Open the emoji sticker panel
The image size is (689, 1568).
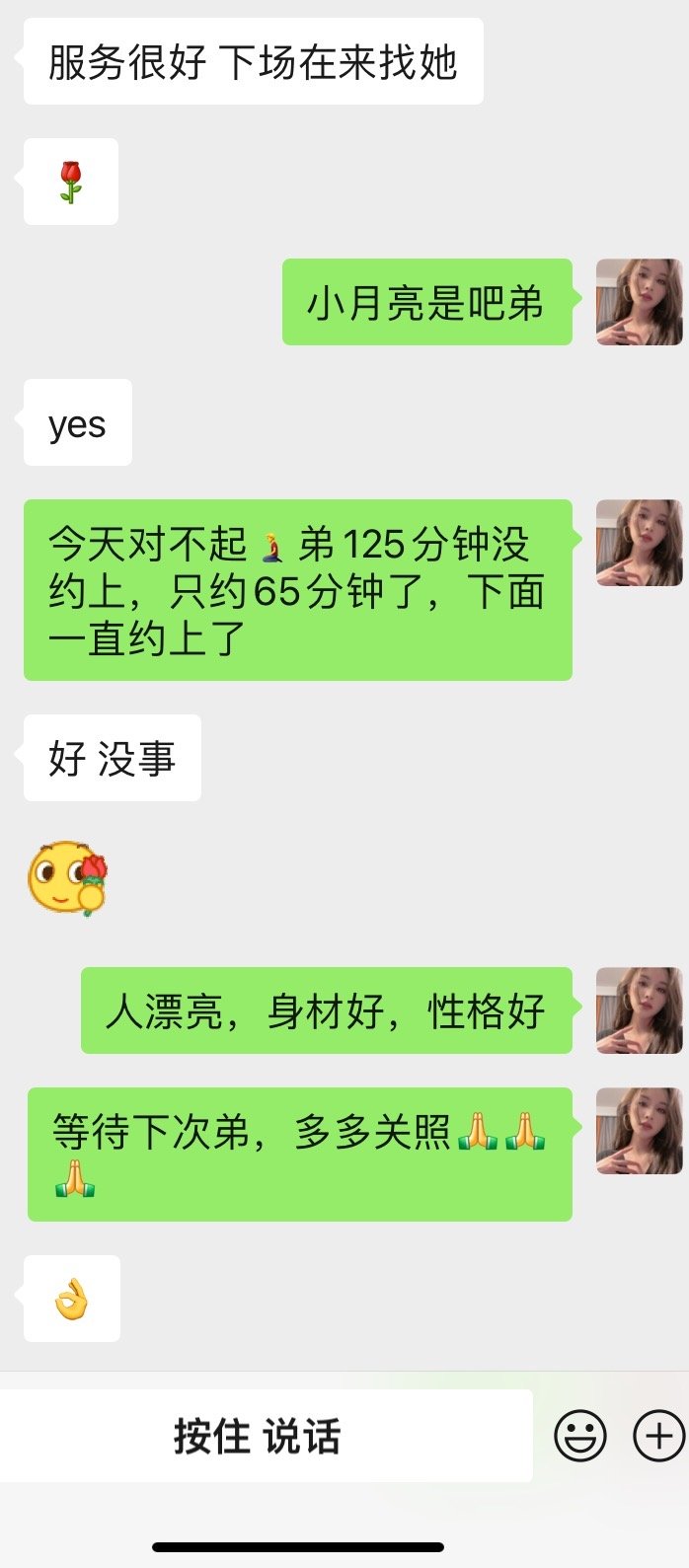(579, 1436)
